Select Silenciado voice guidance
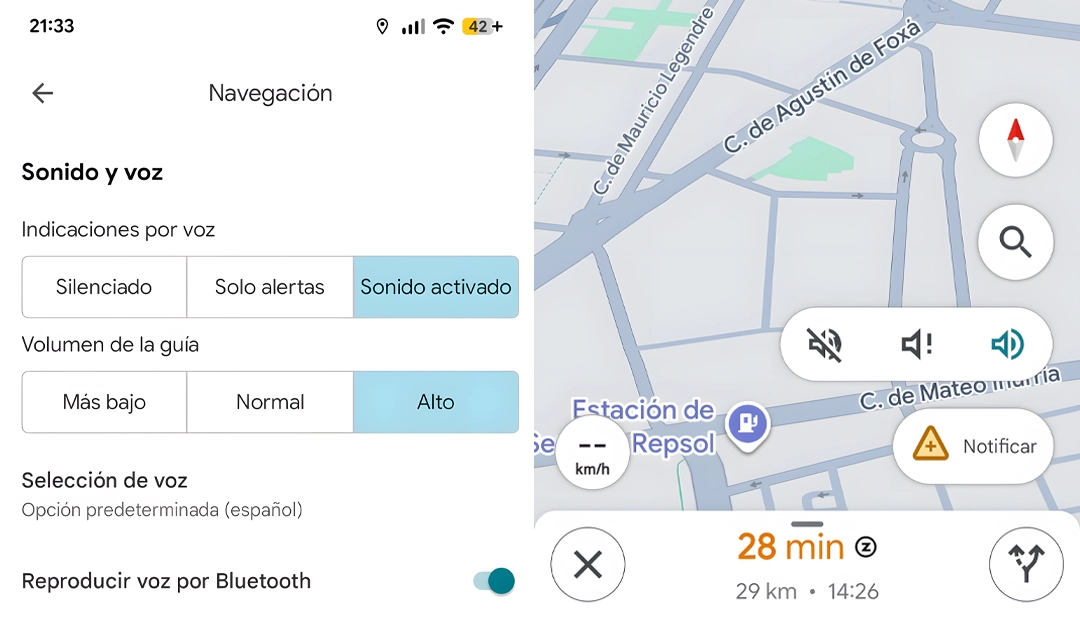Image resolution: width=1080 pixels, height=620 pixels. (104, 287)
